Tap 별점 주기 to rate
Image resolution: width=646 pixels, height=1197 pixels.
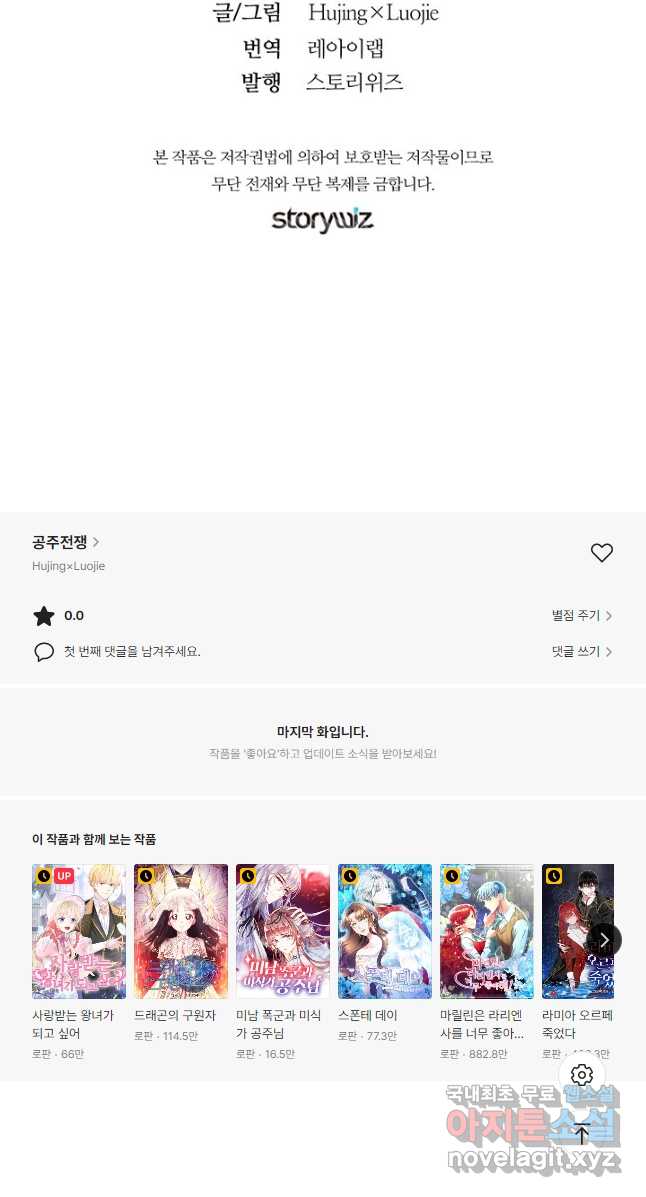581,616
